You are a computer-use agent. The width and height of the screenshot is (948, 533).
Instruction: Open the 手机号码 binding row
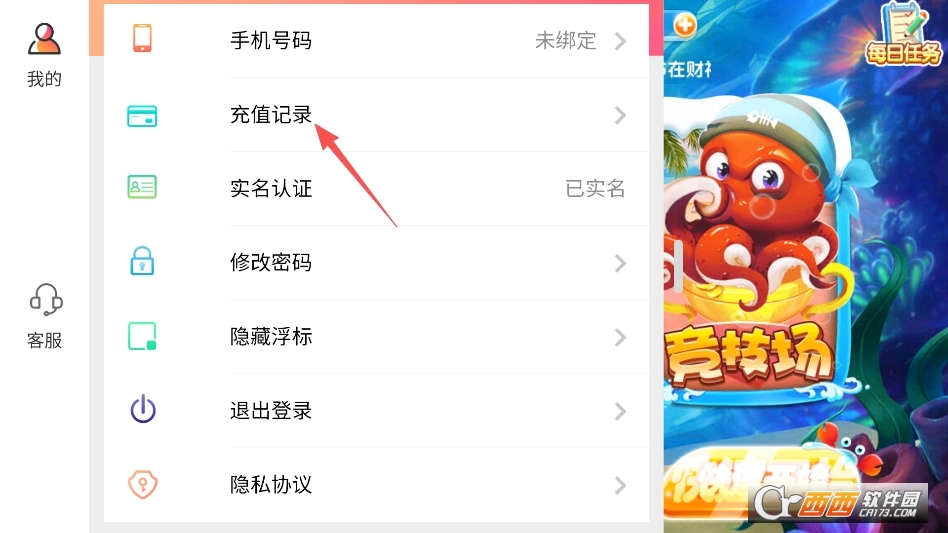376,41
